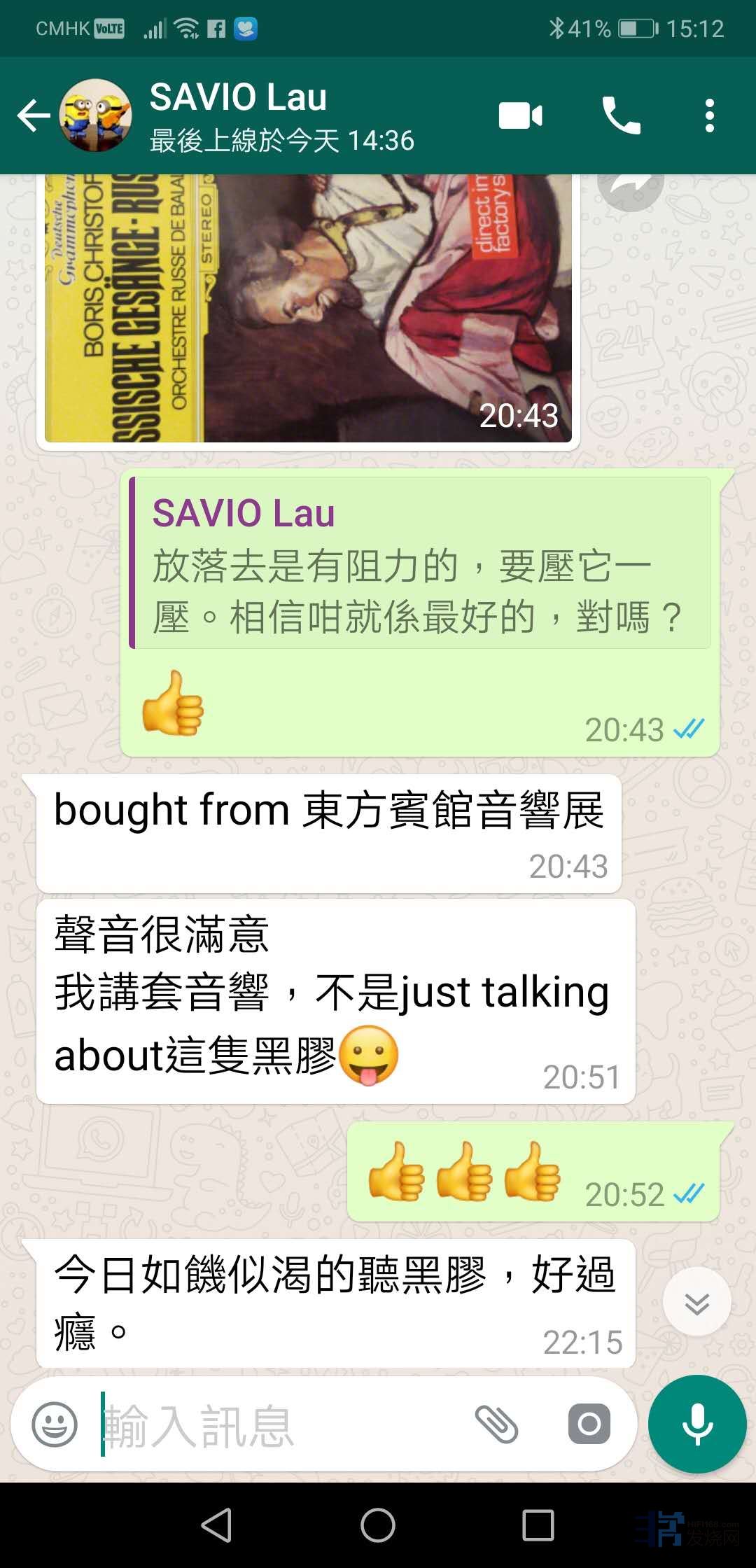The image size is (756, 1568).
Task: Open the recent apps view
Action: tap(538, 1525)
